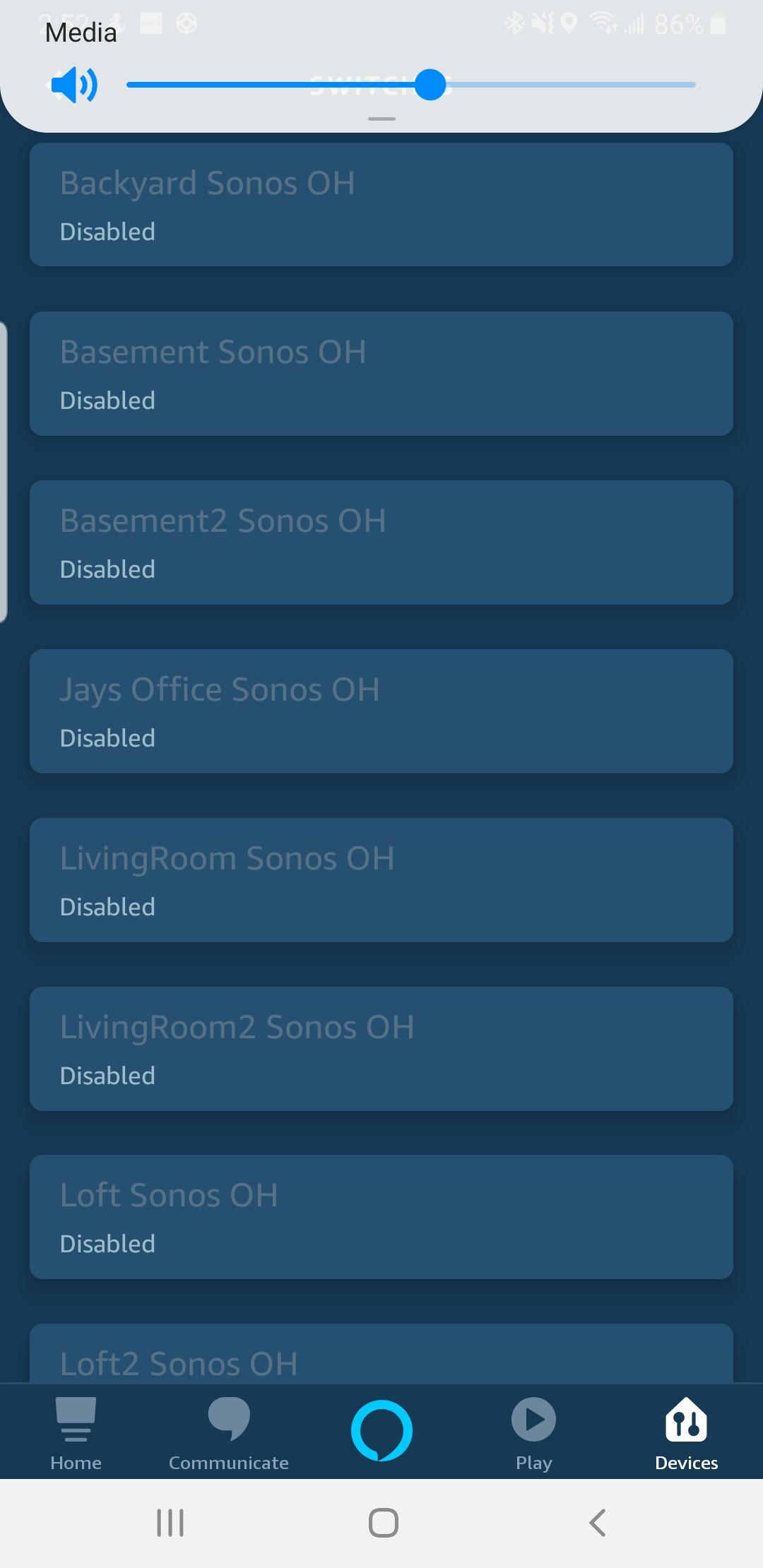Activate the Alexa voice button
This screenshot has width=763, height=1568.
(381, 1431)
